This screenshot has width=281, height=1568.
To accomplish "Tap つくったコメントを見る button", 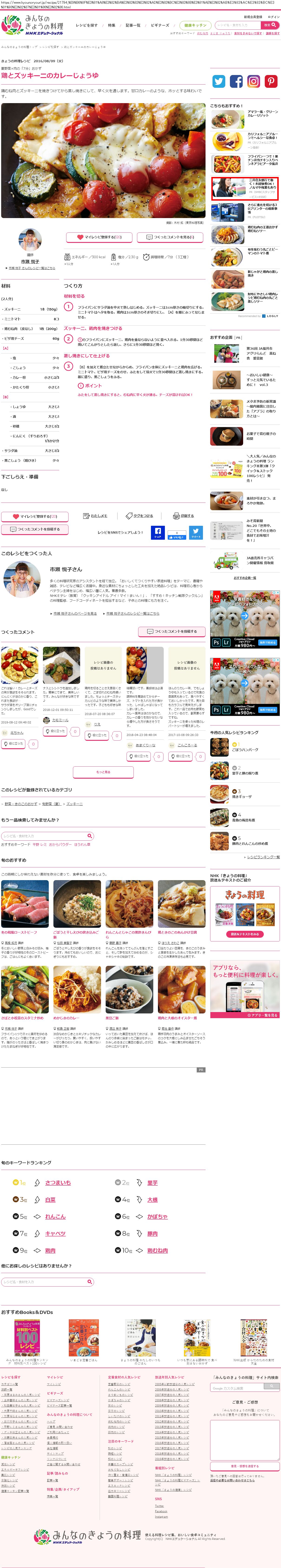I will coord(170,237).
